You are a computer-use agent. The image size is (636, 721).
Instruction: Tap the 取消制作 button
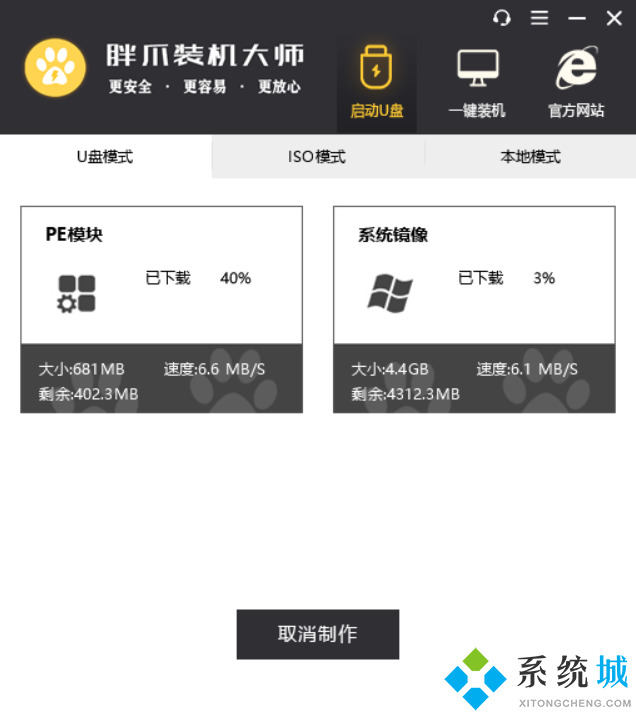(318, 634)
